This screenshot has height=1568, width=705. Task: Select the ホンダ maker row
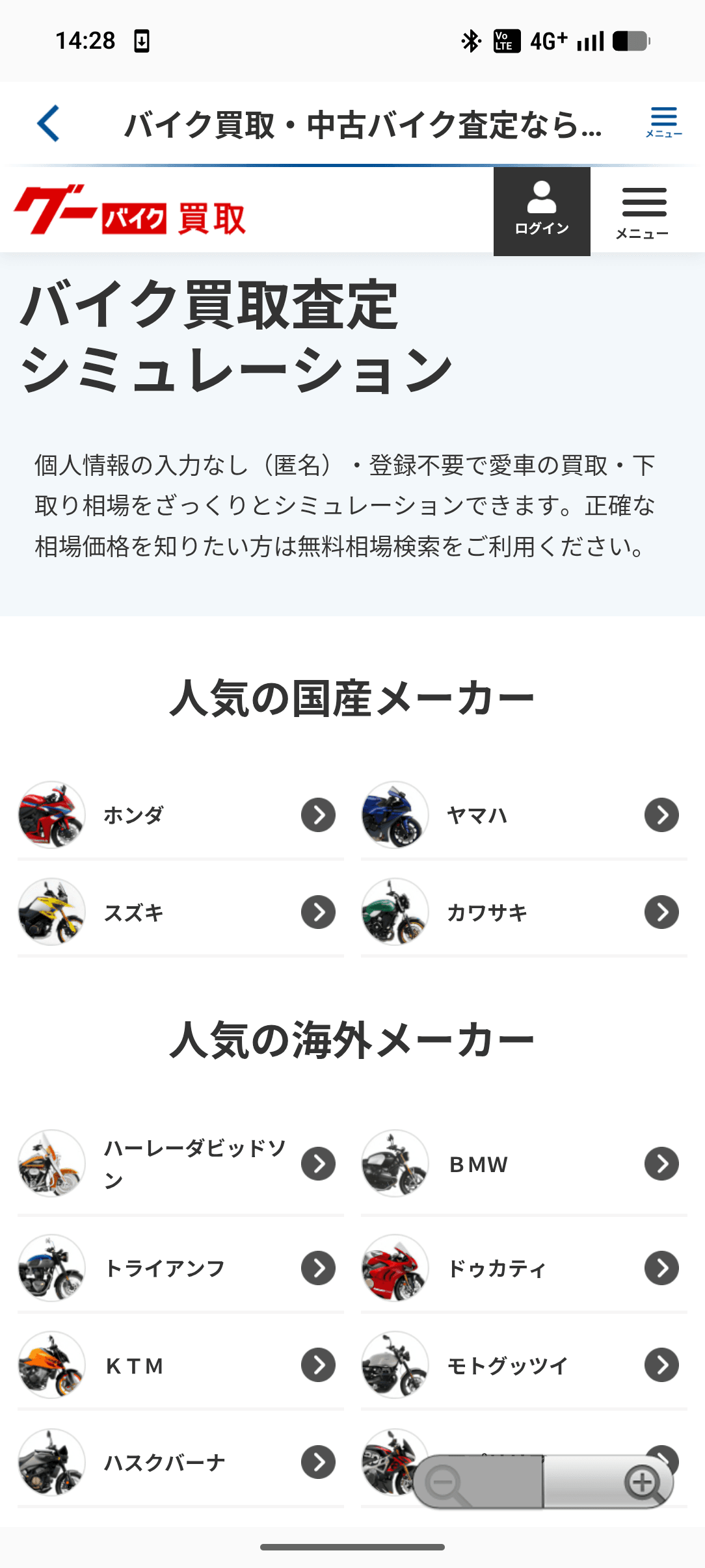coord(180,815)
